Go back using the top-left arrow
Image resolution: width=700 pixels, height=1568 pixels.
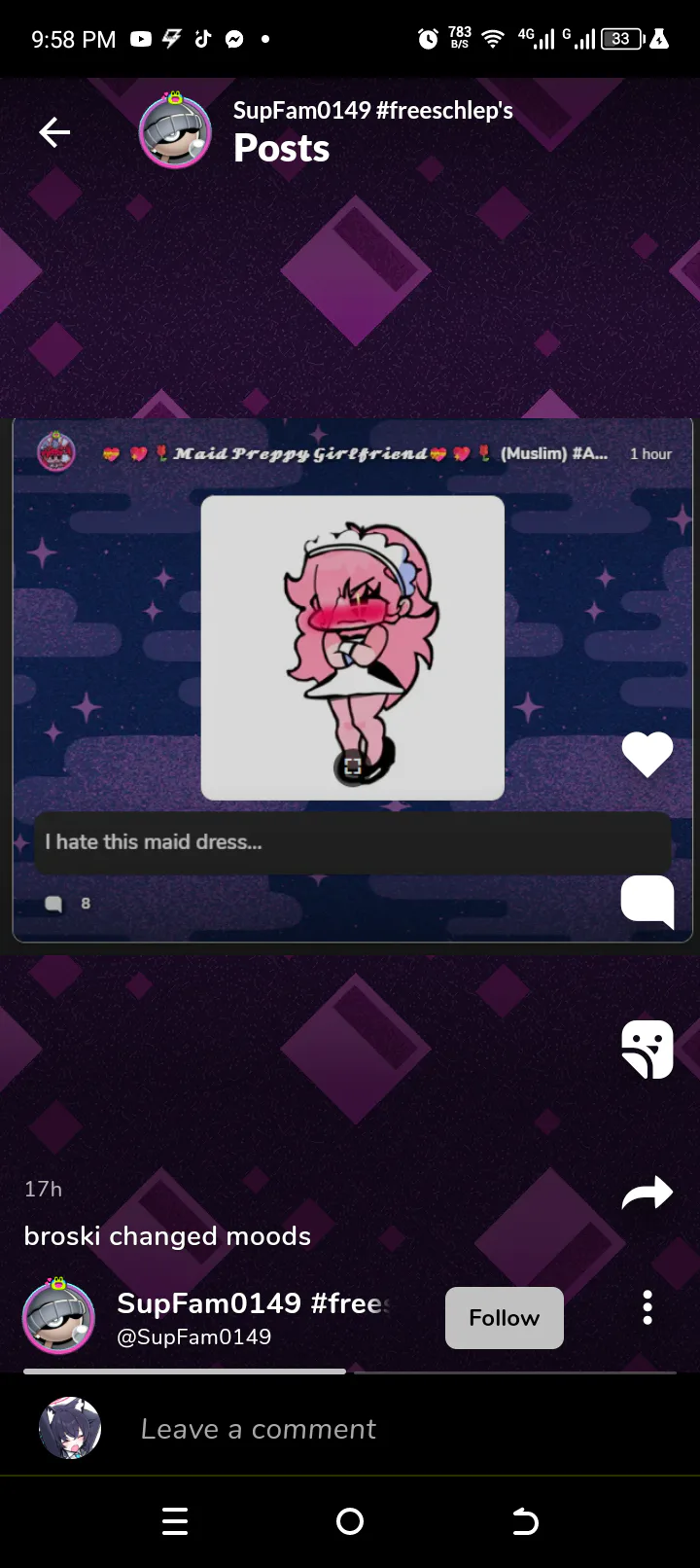[x=54, y=132]
